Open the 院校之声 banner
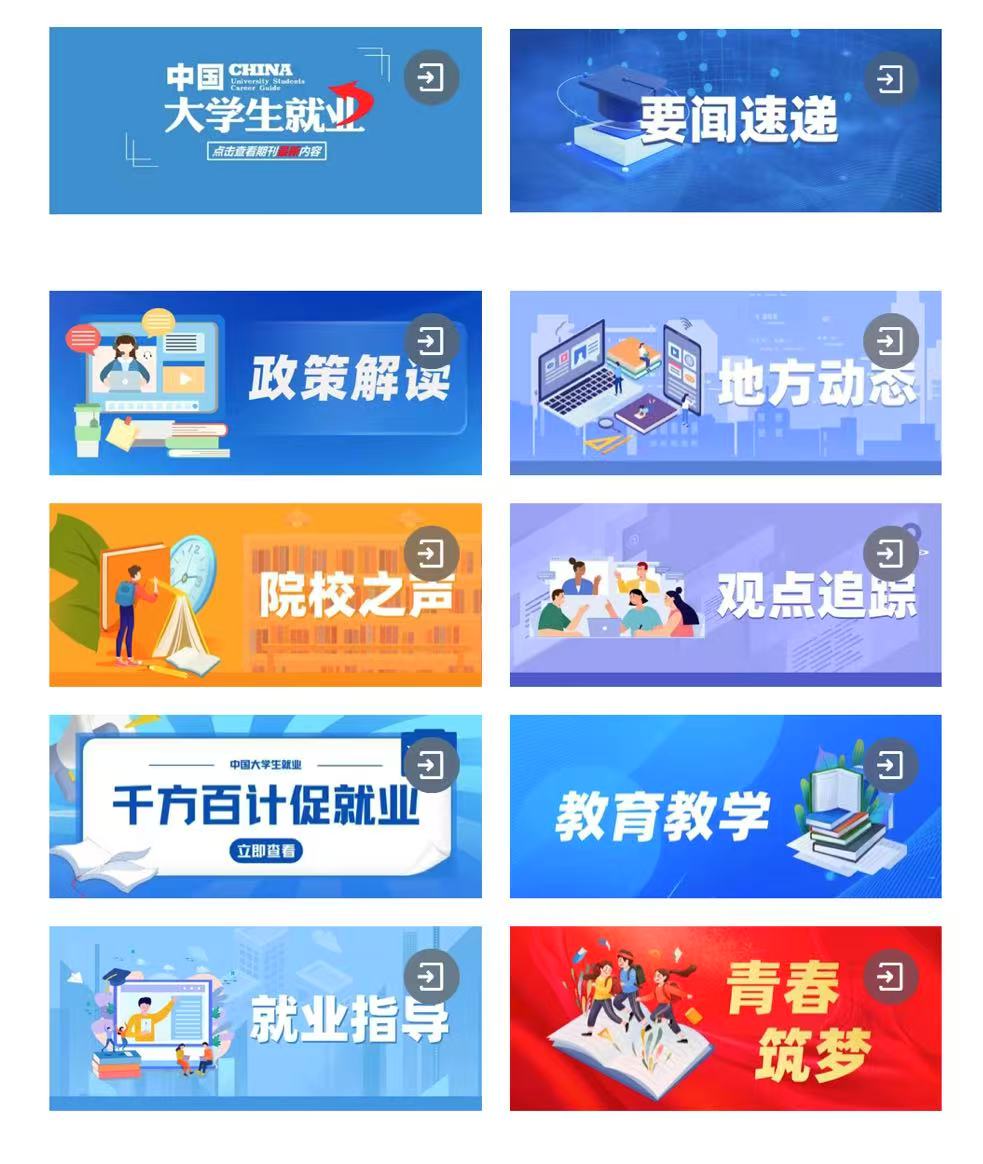Screen dimensions: 983x1164 tap(265, 595)
